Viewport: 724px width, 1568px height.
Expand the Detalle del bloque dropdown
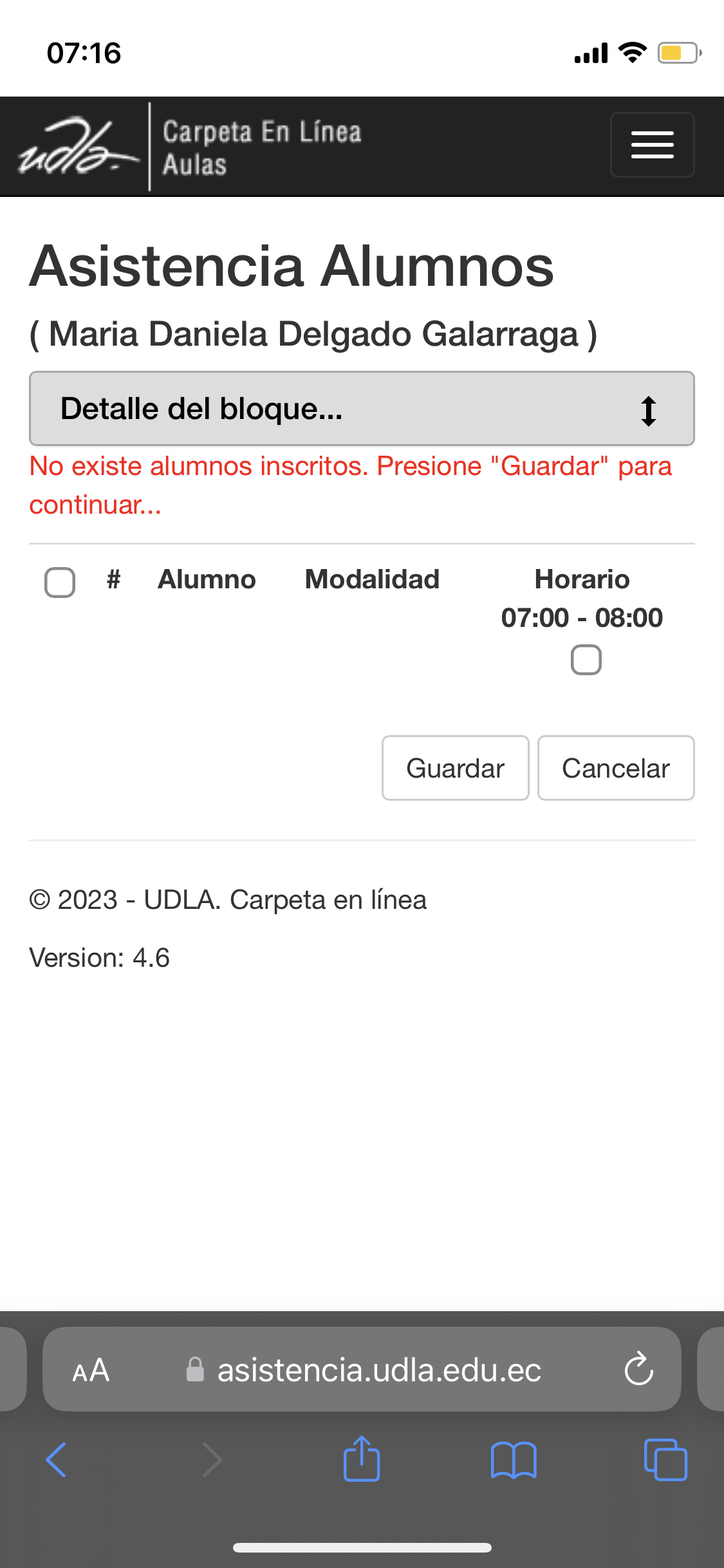point(362,409)
